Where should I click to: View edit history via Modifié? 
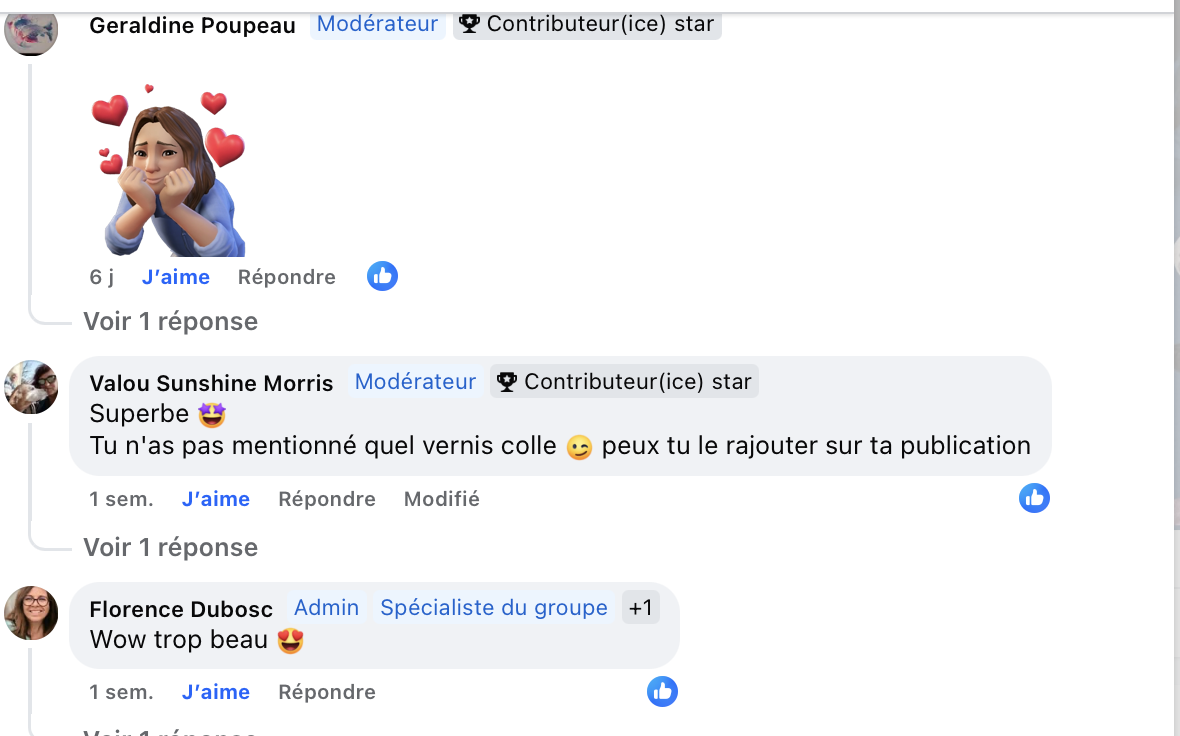441,499
